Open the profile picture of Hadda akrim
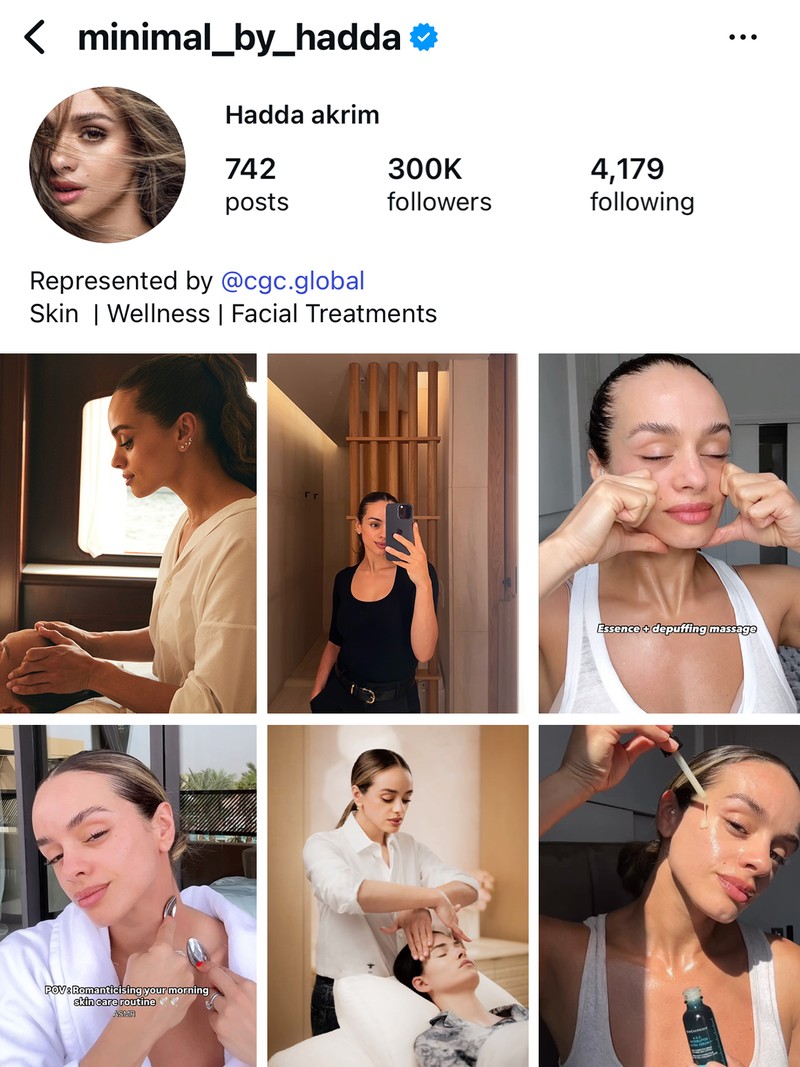800x1067 pixels. click(107, 164)
